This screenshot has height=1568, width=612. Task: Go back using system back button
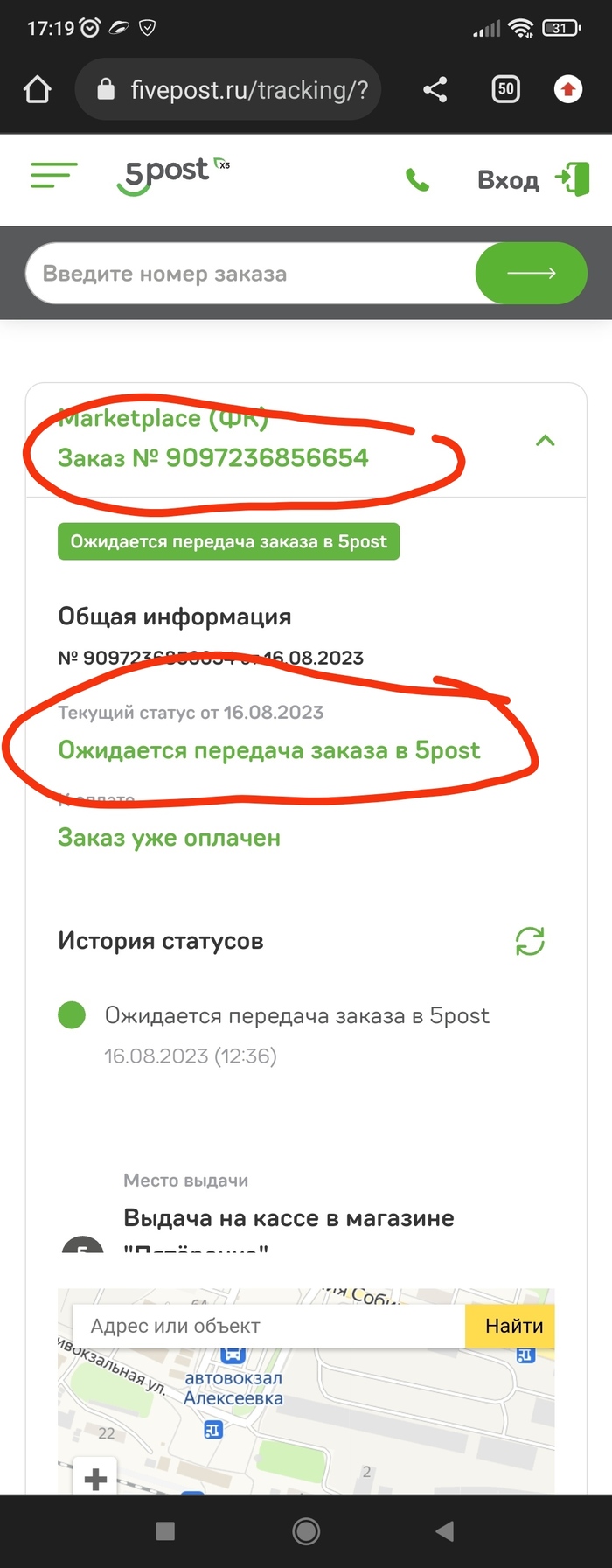(x=445, y=1531)
